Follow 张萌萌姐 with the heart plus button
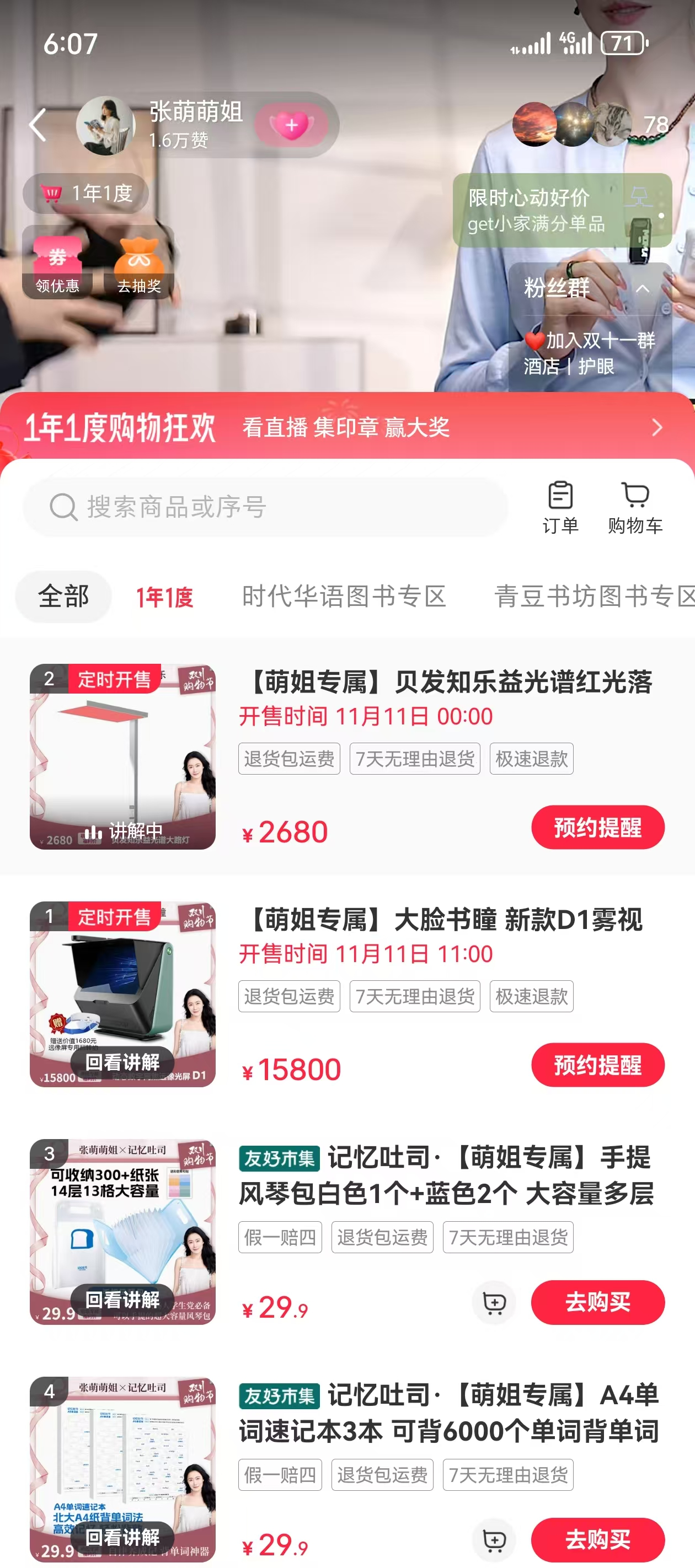This screenshot has height=1568, width=695. pyautogui.click(x=291, y=125)
